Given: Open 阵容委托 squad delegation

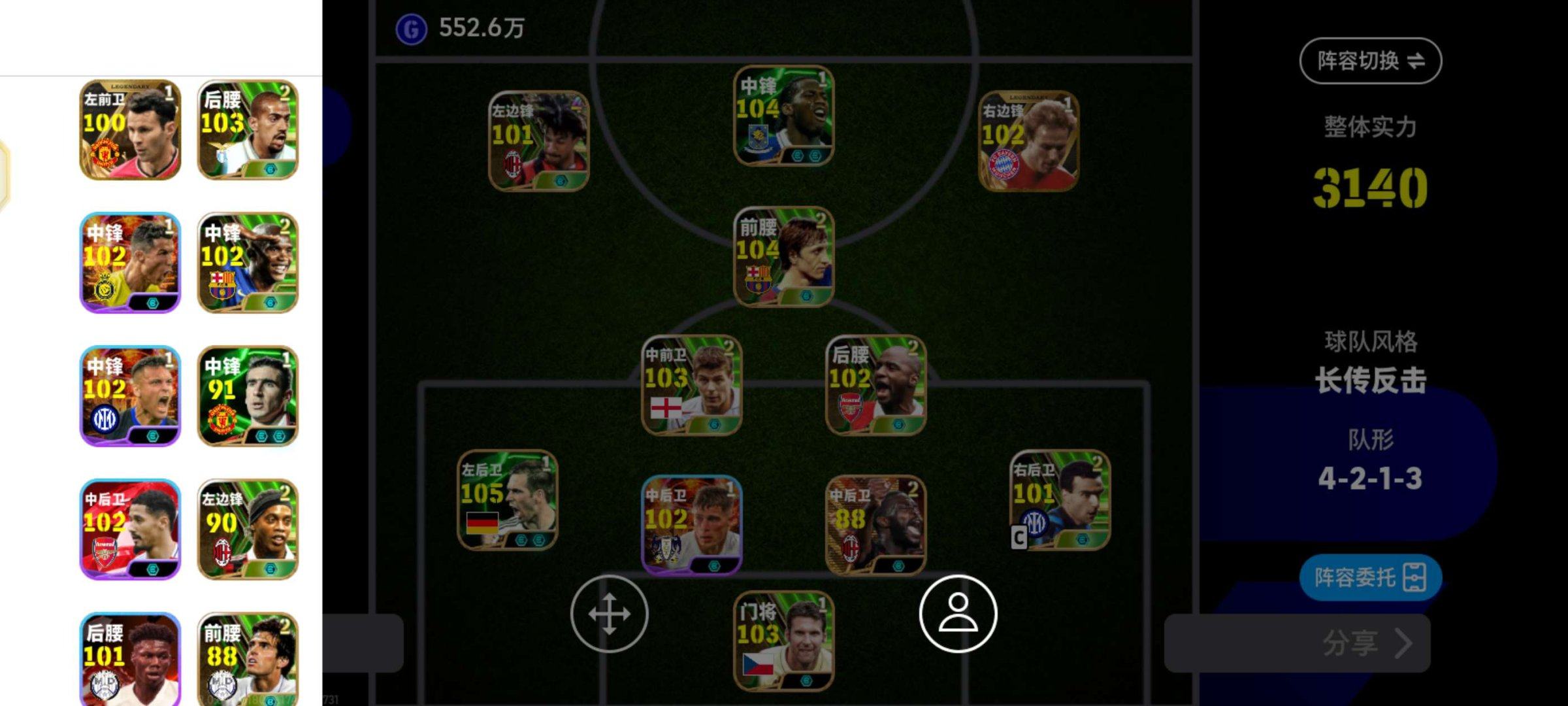Looking at the screenshot, I should click(1370, 577).
